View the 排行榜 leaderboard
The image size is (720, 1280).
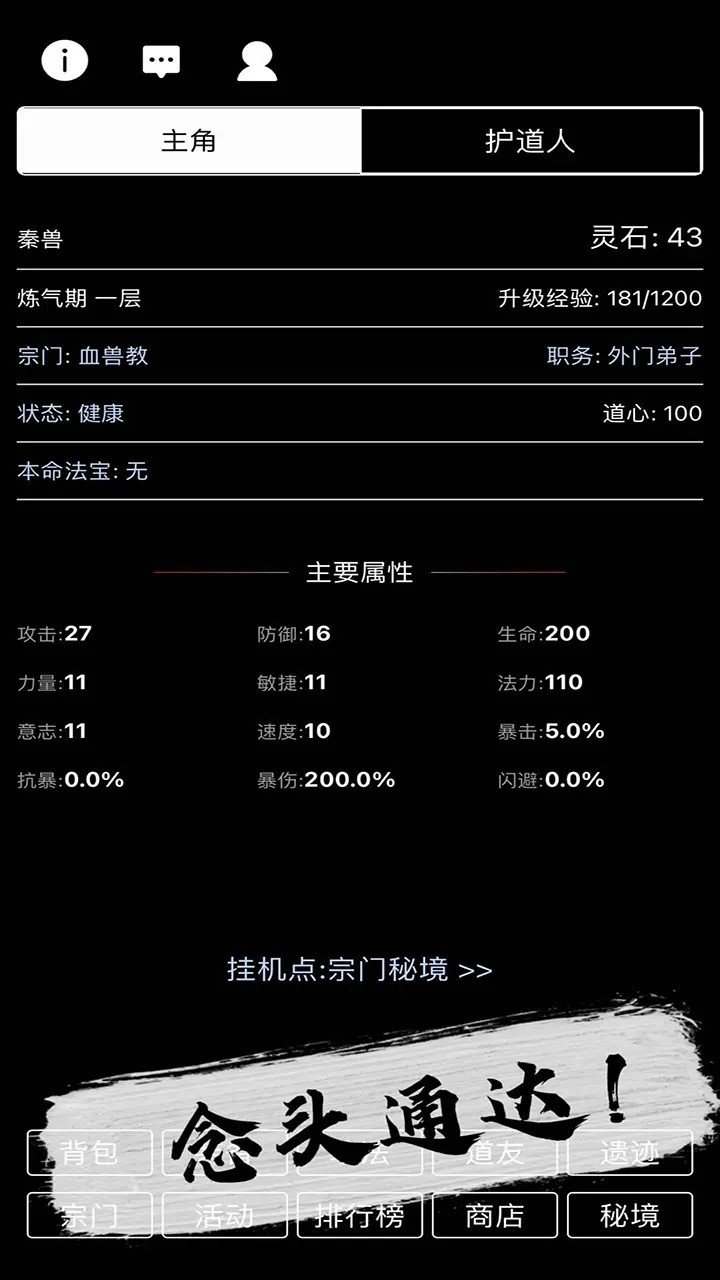click(360, 1215)
